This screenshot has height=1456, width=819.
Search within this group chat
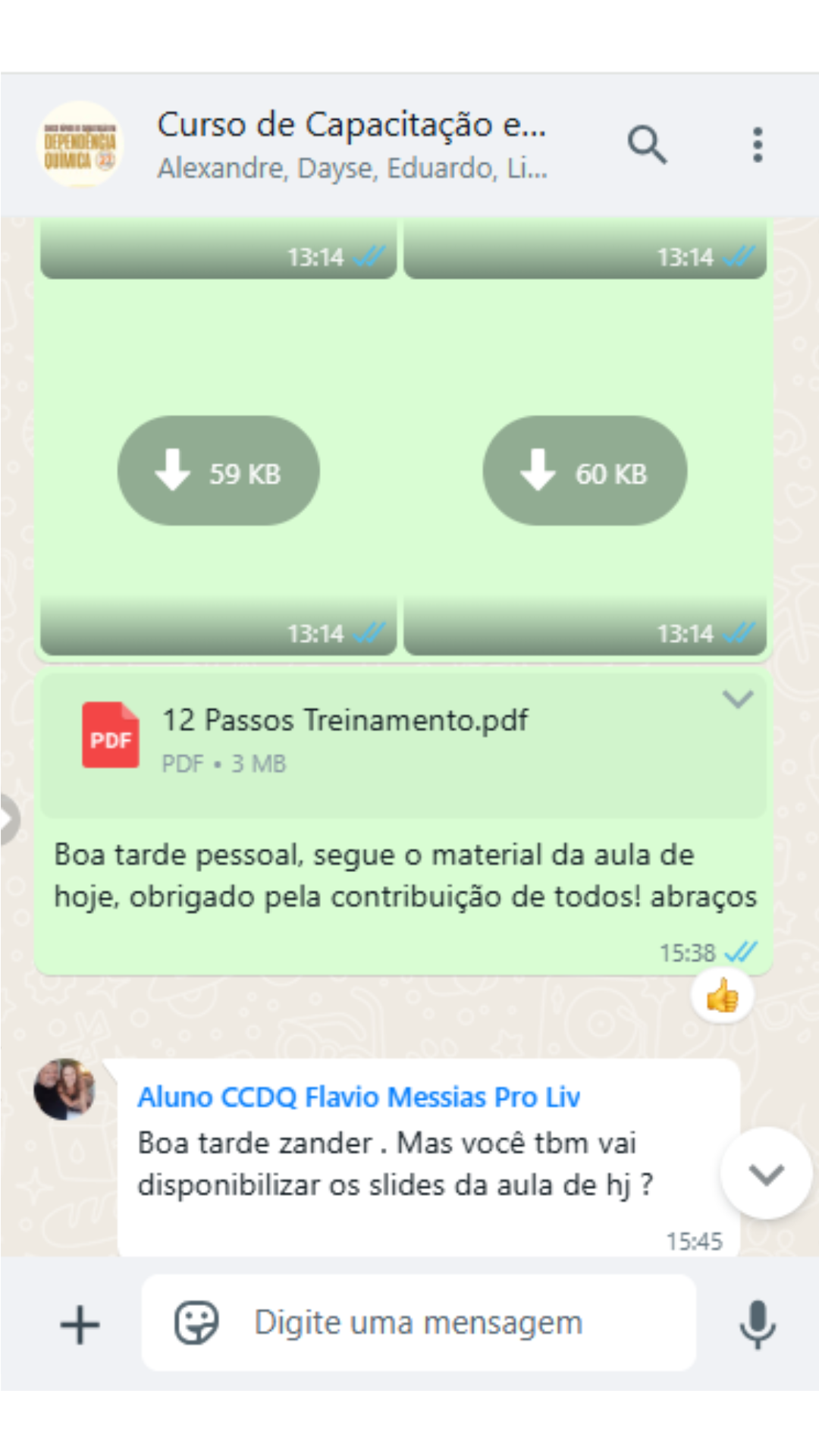tap(646, 145)
